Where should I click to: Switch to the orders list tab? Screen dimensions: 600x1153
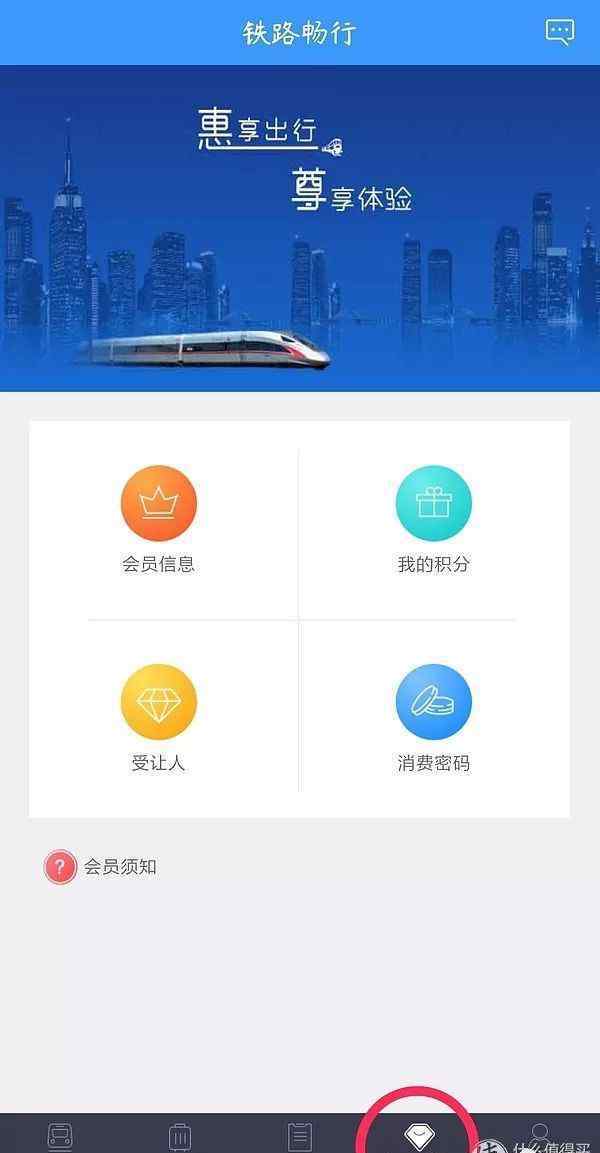pos(299,1137)
